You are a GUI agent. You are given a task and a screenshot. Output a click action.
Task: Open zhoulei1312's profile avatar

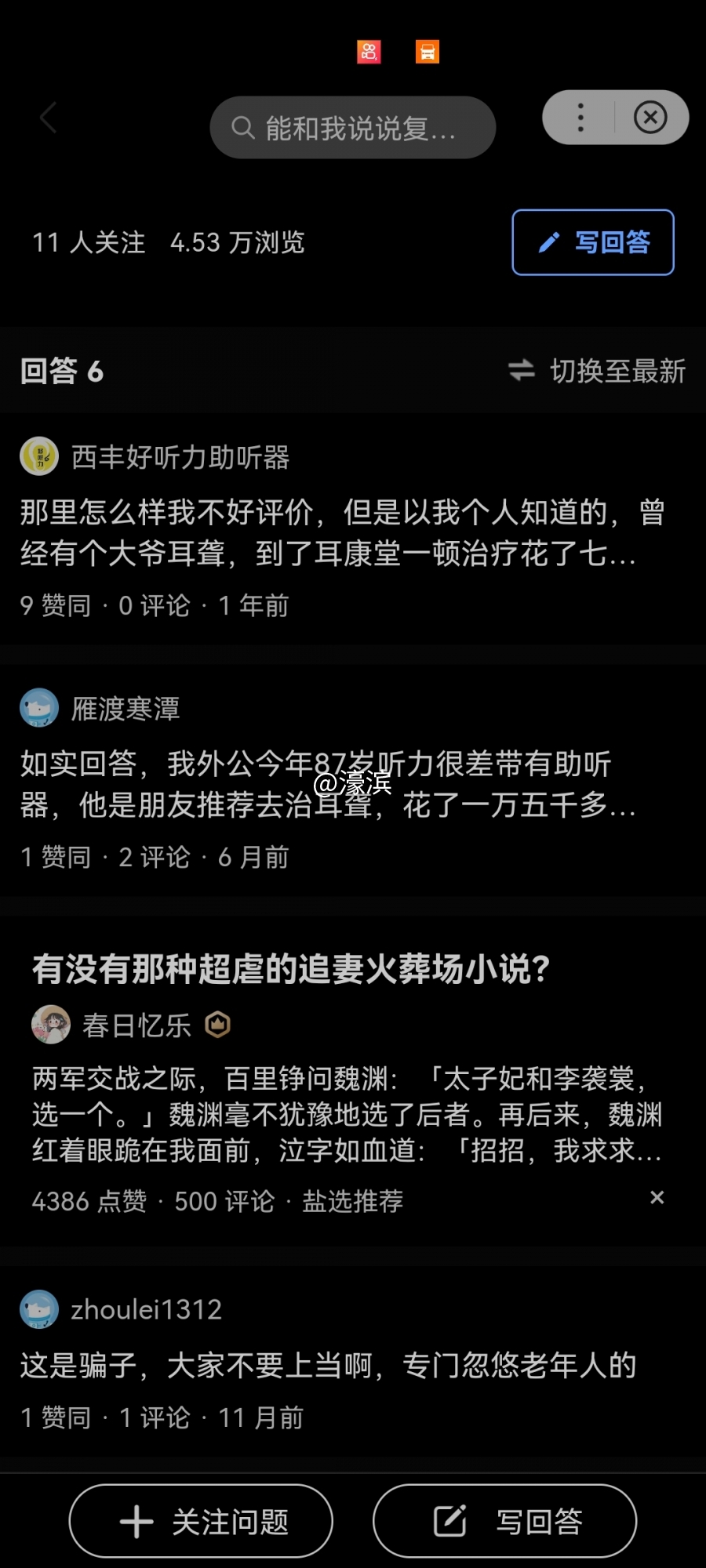tap(38, 1308)
